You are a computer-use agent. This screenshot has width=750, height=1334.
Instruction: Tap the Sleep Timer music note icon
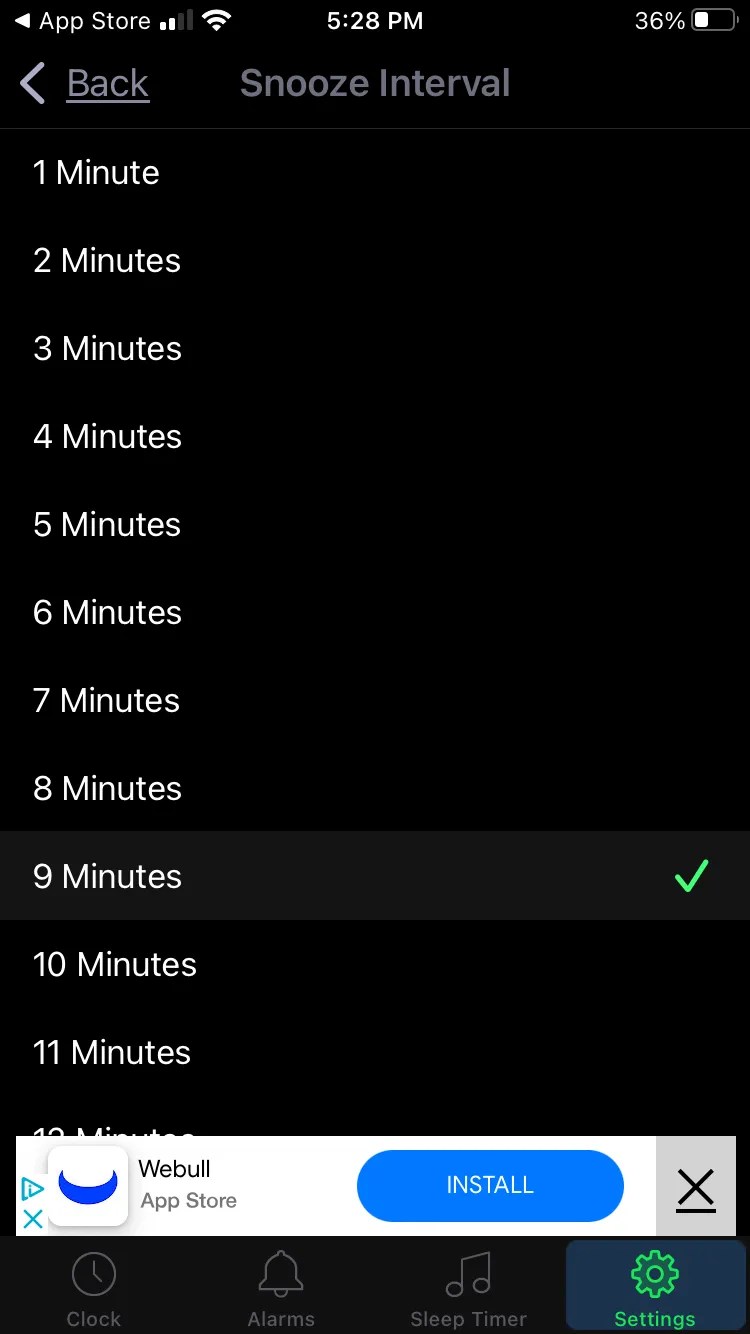[467, 1272]
